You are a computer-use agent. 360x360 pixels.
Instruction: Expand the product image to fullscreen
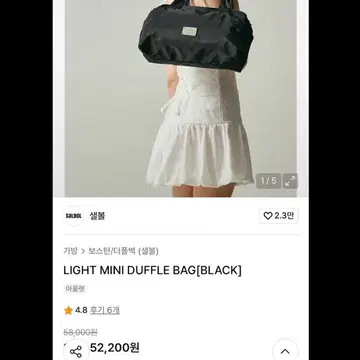pyautogui.click(x=290, y=181)
